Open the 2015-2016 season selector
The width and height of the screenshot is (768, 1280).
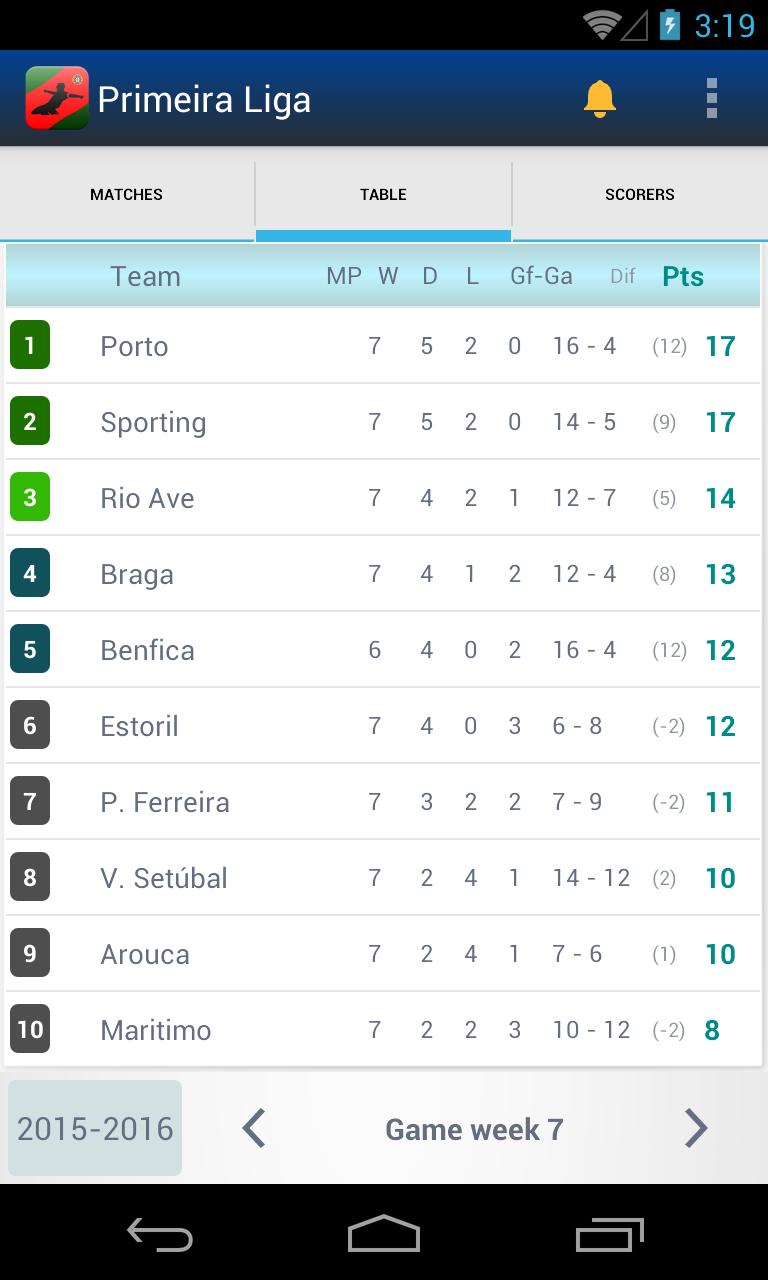[x=94, y=1128]
